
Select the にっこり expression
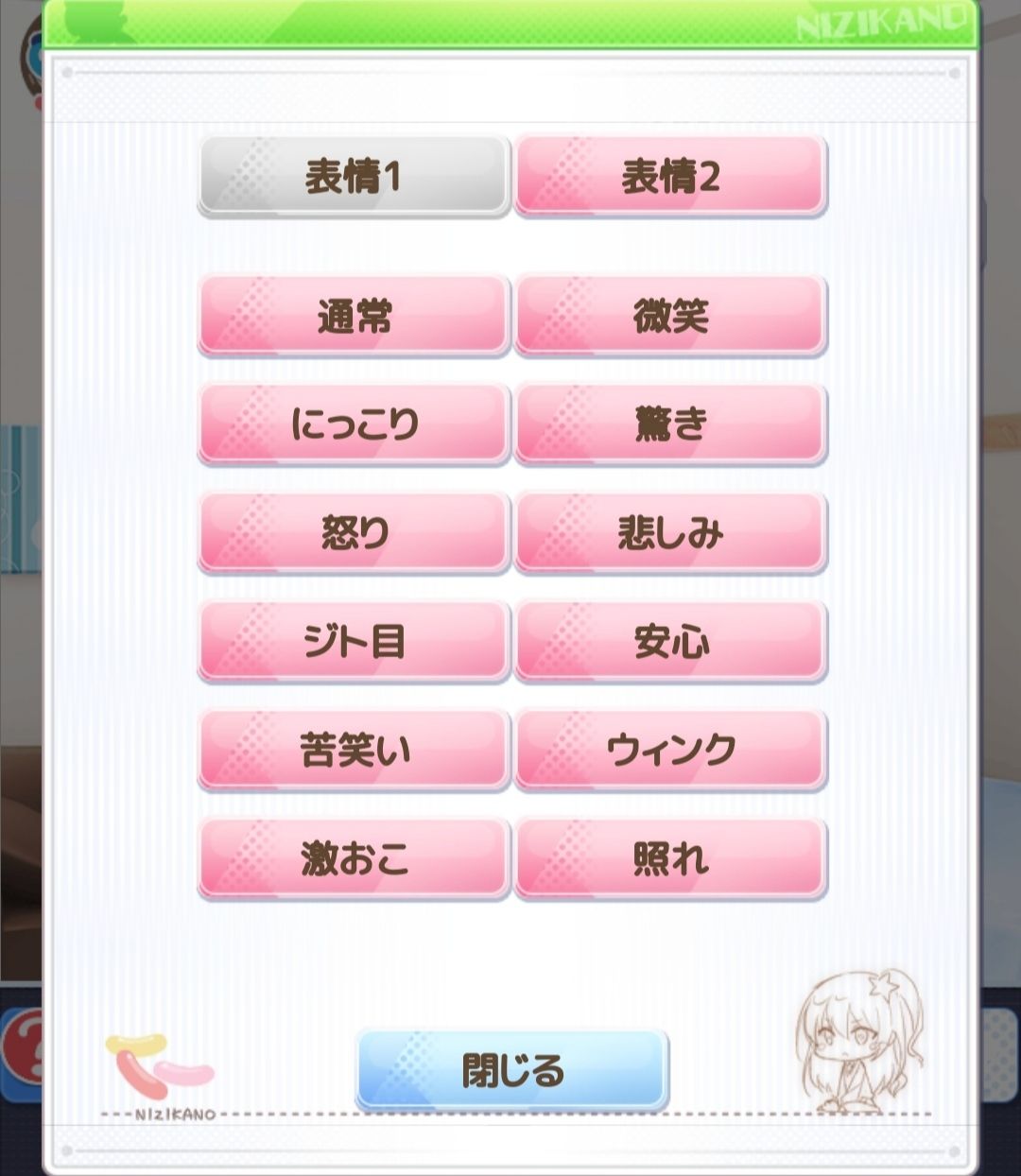(352, 424)
